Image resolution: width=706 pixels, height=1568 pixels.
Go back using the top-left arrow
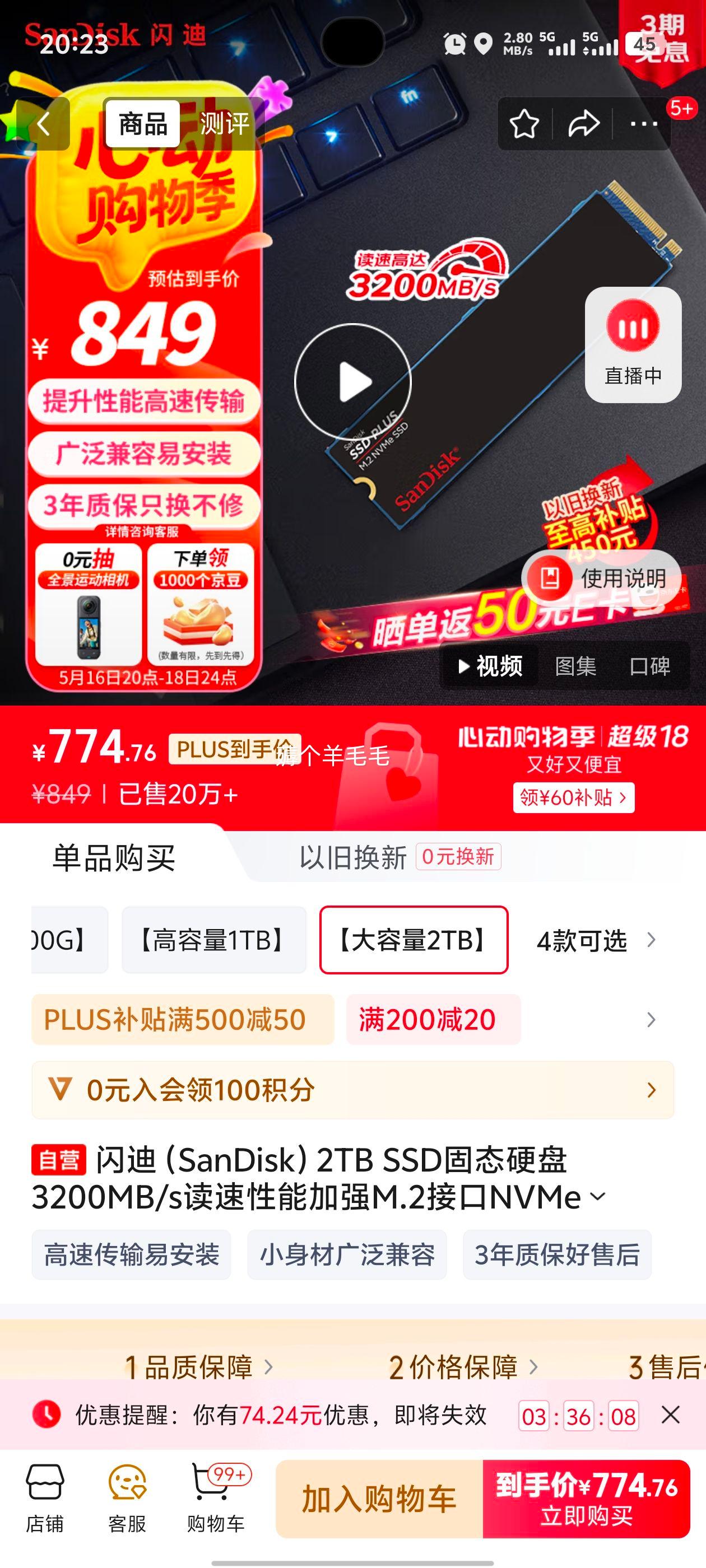(x=43, y=124)
